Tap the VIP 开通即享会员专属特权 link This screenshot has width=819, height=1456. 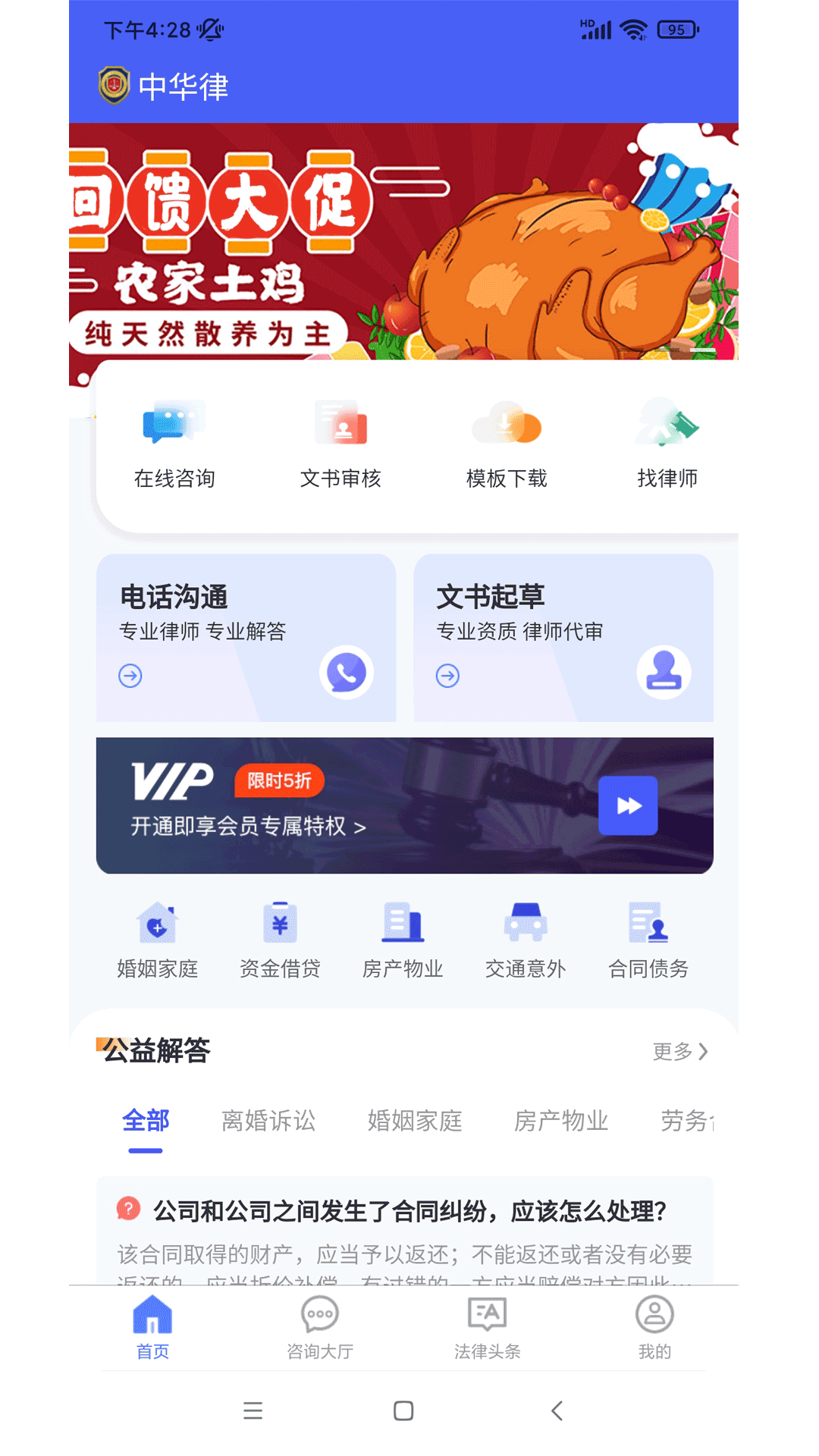tap(243, 829)
